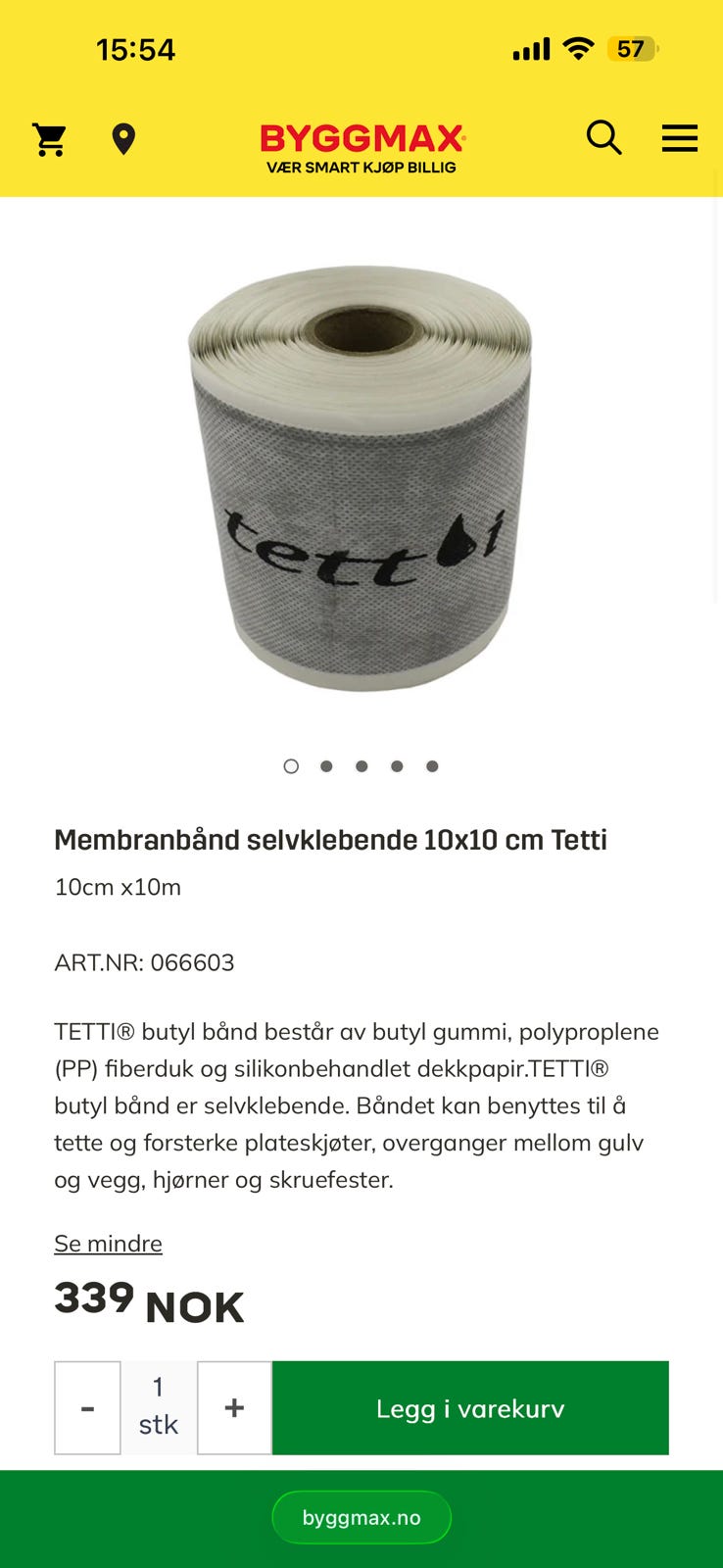Viewport: 723px width, 1568px height.
Task: Increase quantity with the plus stepper
Action: [x=234, y=1407]
